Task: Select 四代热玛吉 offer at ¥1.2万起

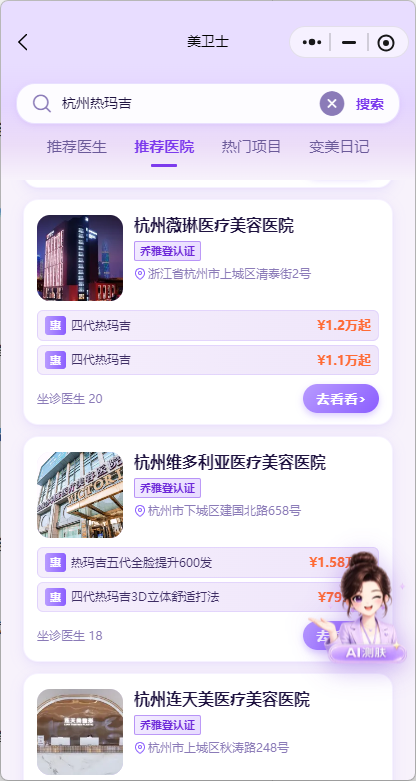Action: 208,325
